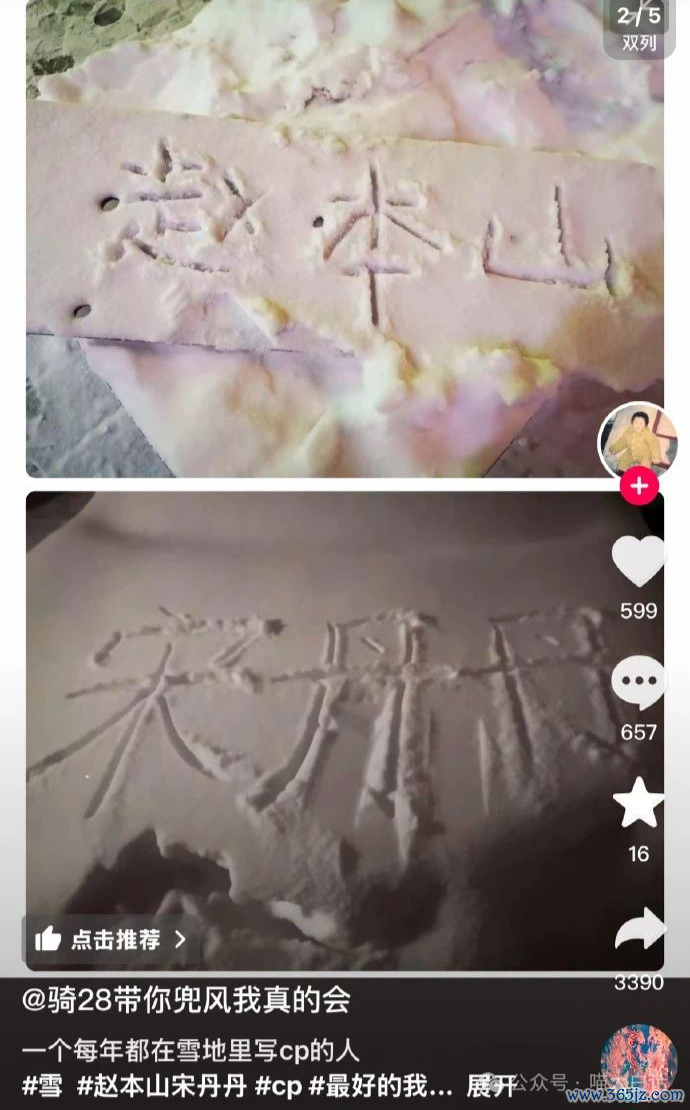Switch to the 双列 two-column view

coord(638,43)
